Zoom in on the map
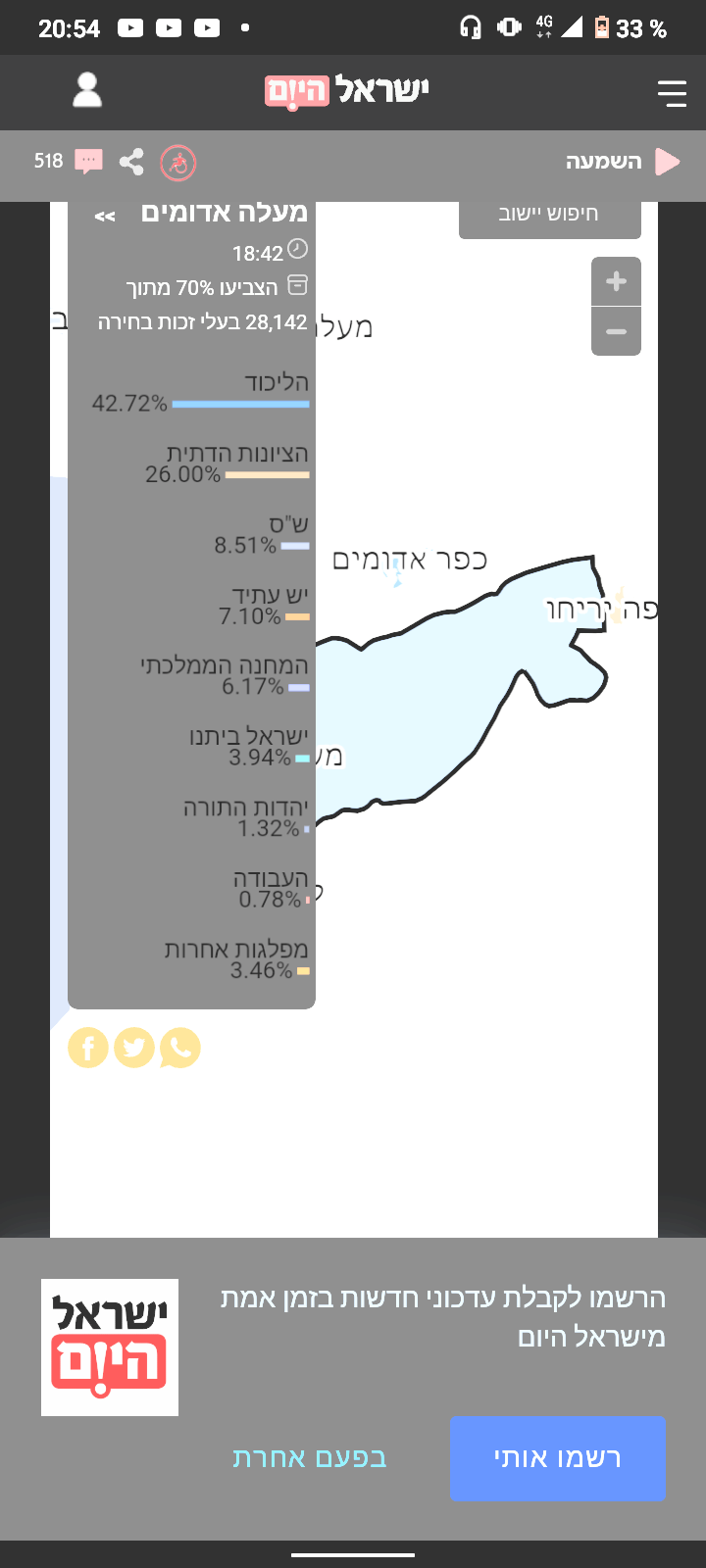 [x=616, y=282]
